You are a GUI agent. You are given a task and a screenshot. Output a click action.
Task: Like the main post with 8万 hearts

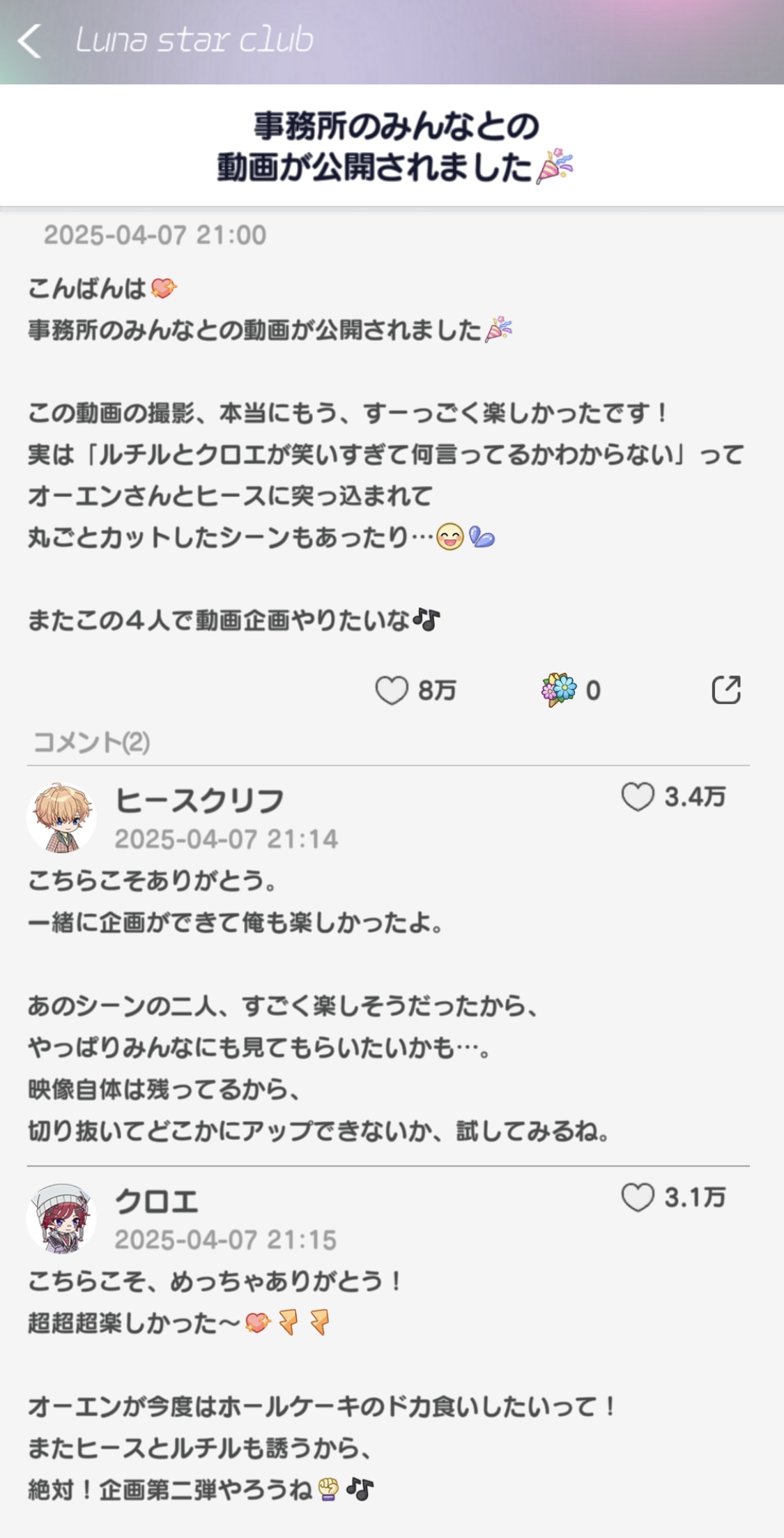pyautogui.click(x=392, y=690)
